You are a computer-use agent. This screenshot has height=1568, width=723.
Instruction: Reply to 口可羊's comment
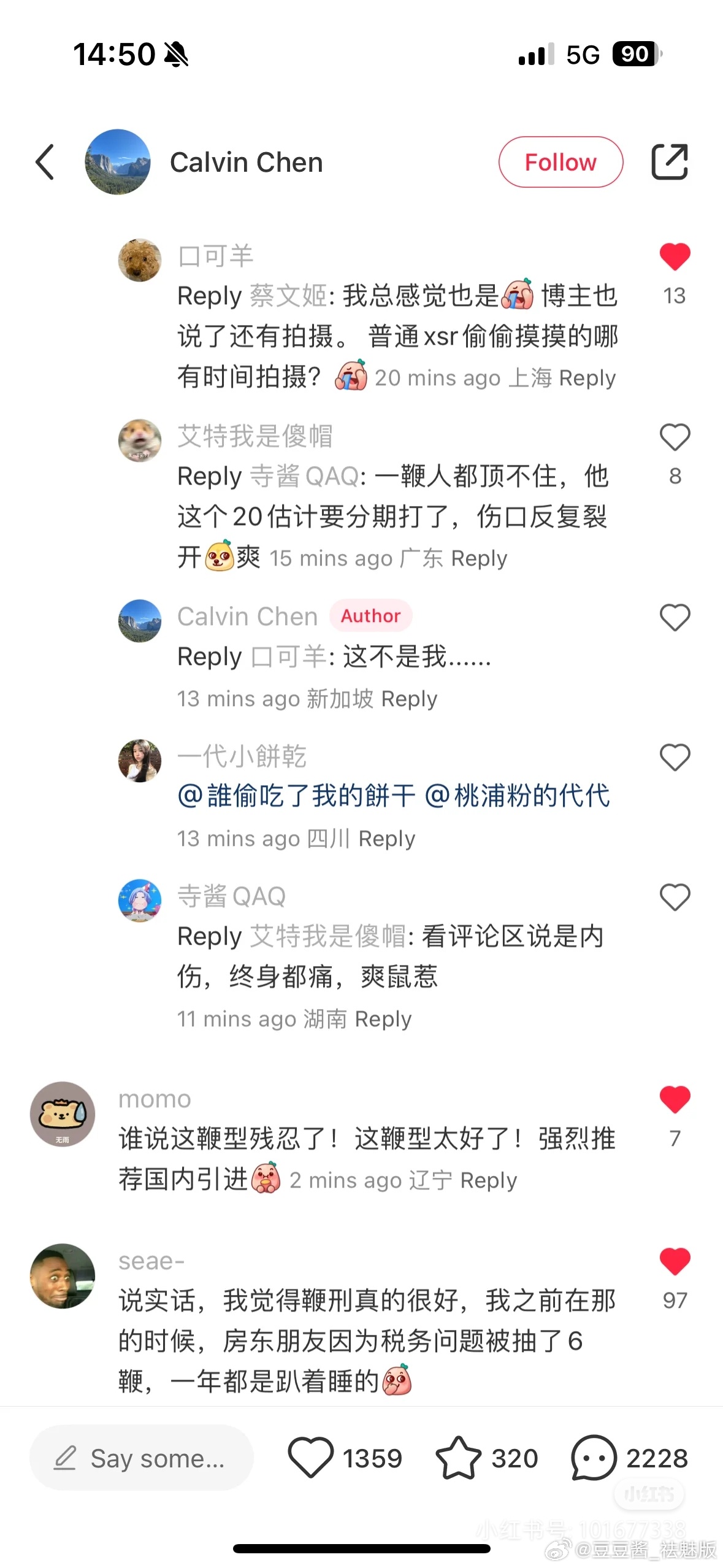587,378
